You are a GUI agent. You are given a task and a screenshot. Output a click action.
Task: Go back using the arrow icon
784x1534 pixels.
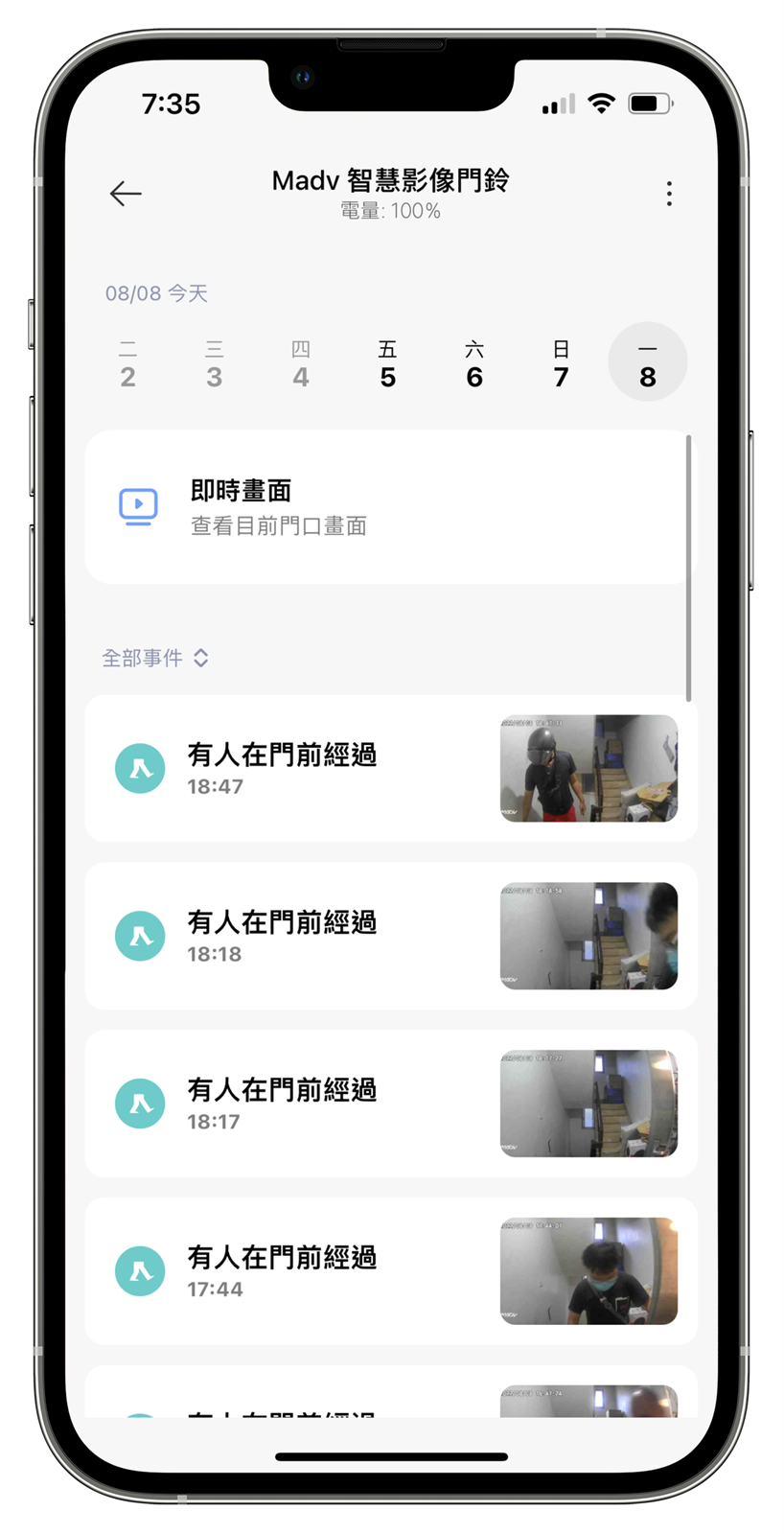126,194
